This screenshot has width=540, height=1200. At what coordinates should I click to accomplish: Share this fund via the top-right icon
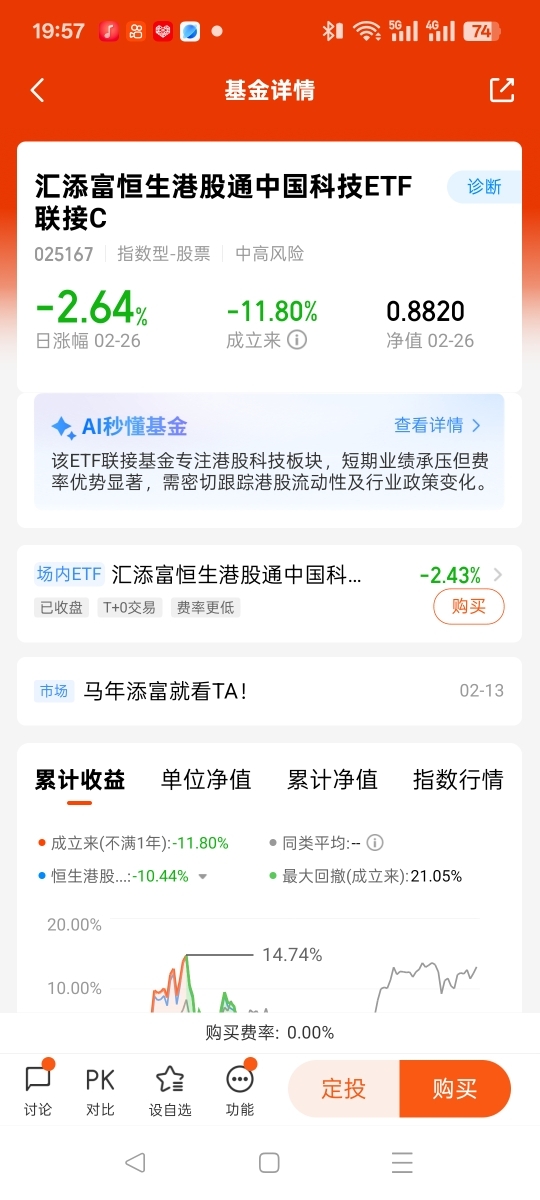(x=502, y=89)
